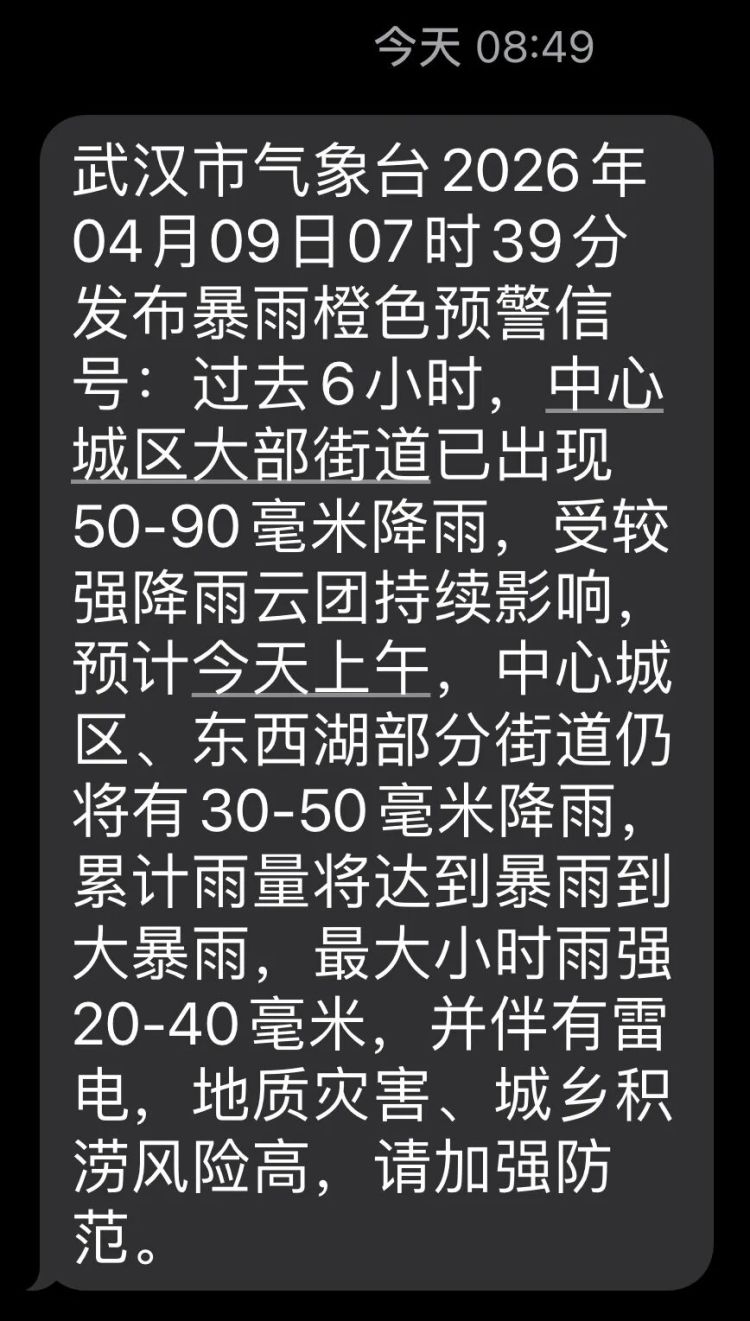750x1321 pixels.
Task: Open the underlined 今天上午 date link
Action: pyautogui.click(x=311, y=668)
